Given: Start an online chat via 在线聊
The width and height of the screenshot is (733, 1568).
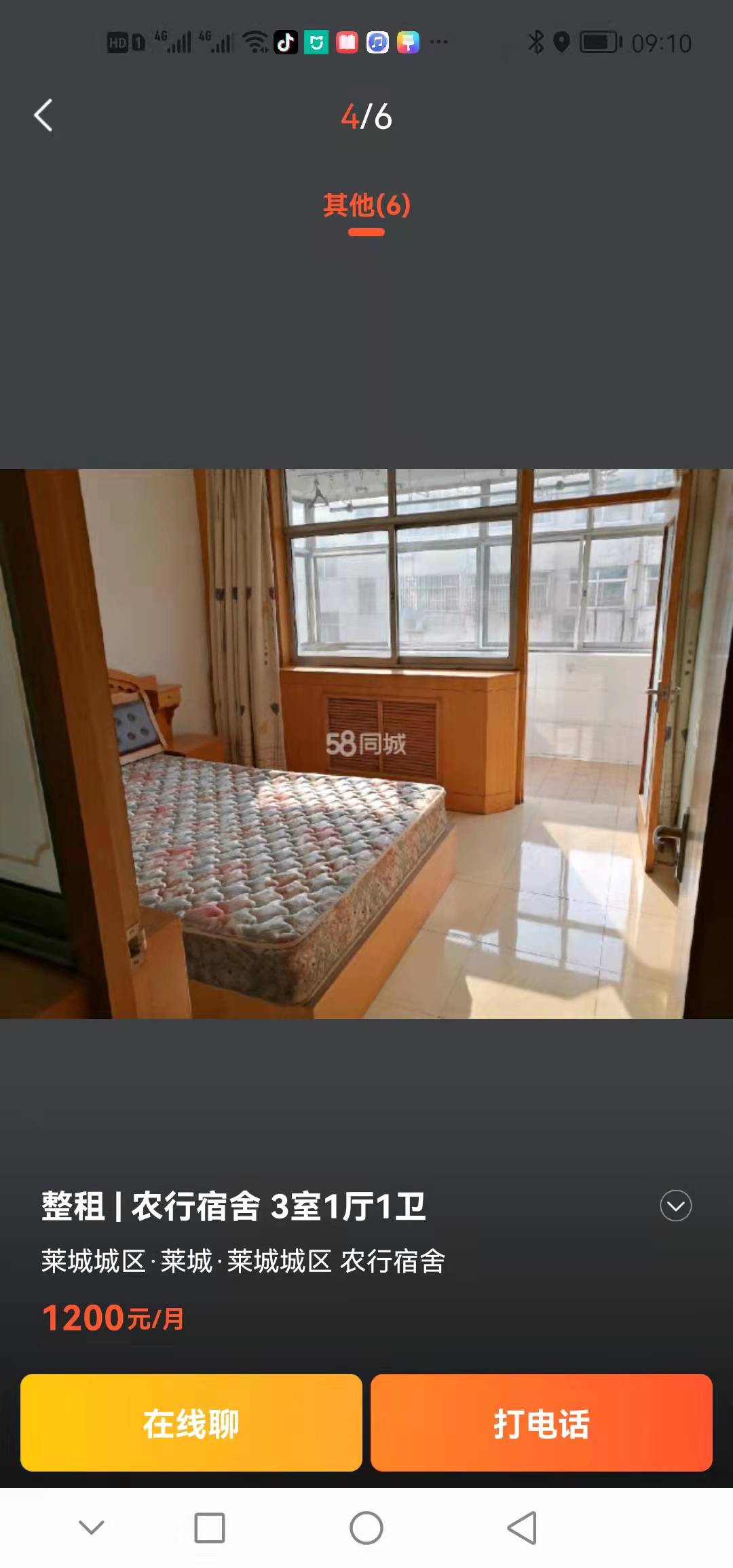Looking at the screenshot, I should [x=191, y=1423].
